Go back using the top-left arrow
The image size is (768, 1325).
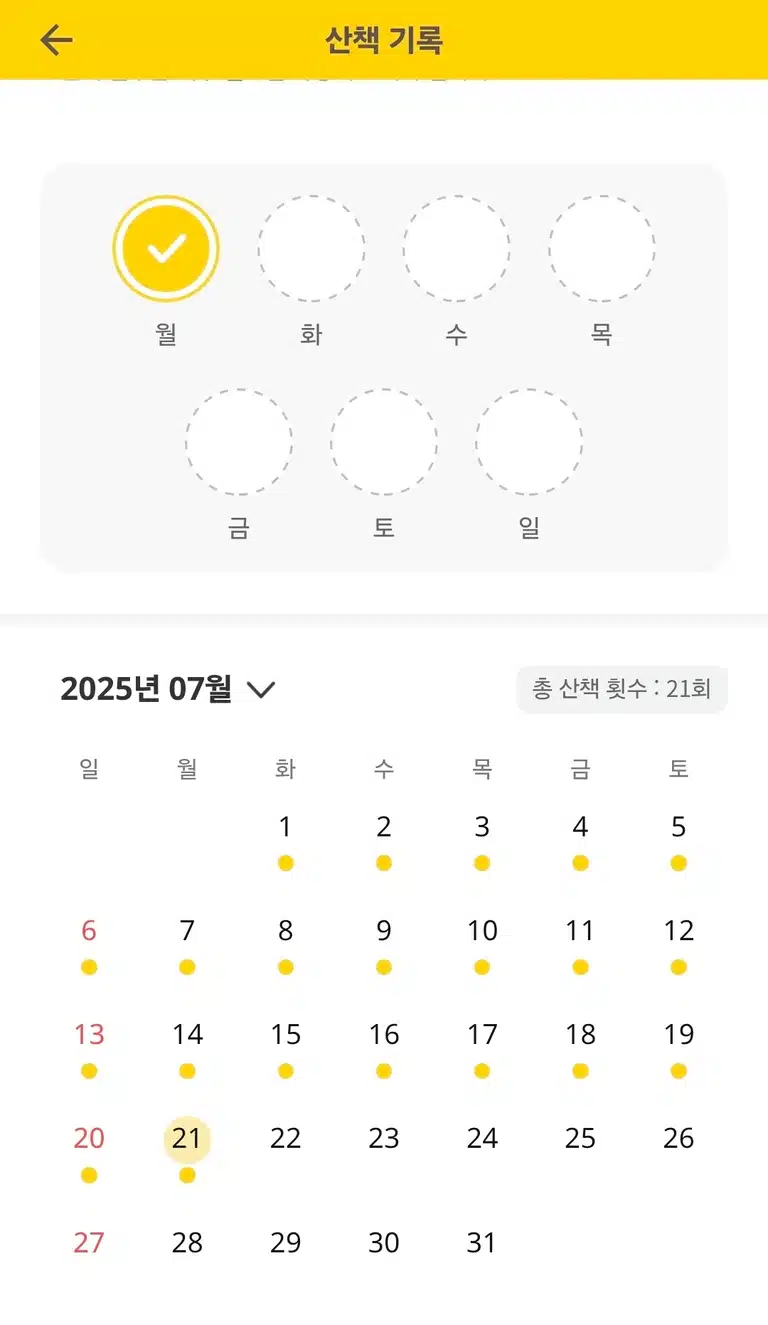(56, 40)
